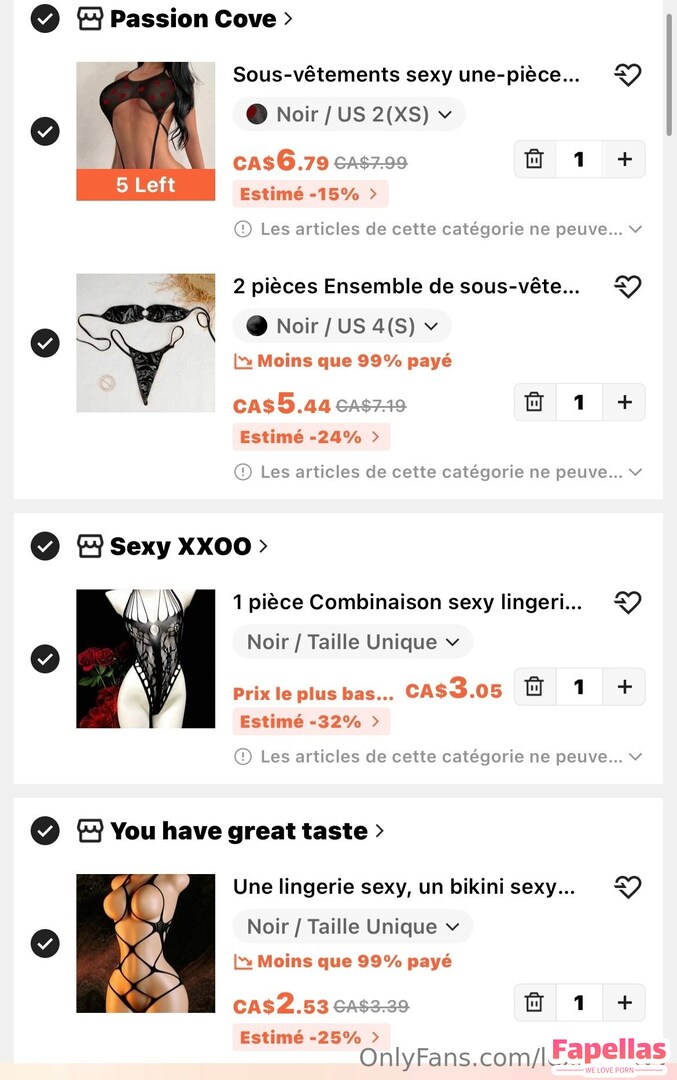Uncheck all items from Sexy XXOO store
Image resolution: width=677 pixels, height=1080 pixels.
click(x=45, y=546)
